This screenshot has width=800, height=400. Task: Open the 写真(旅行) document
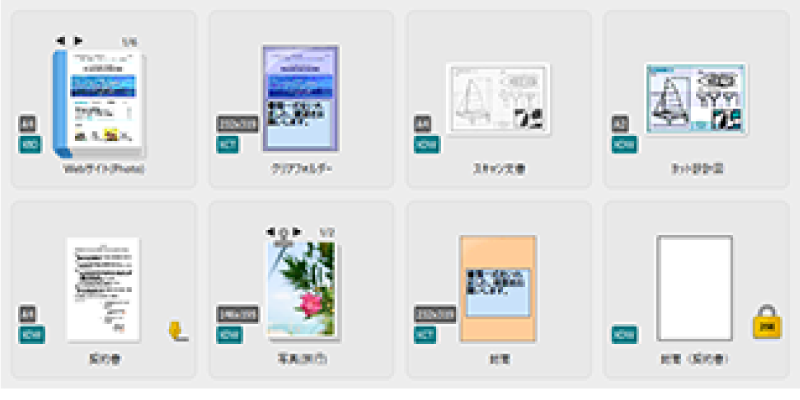tap(302, 289)
